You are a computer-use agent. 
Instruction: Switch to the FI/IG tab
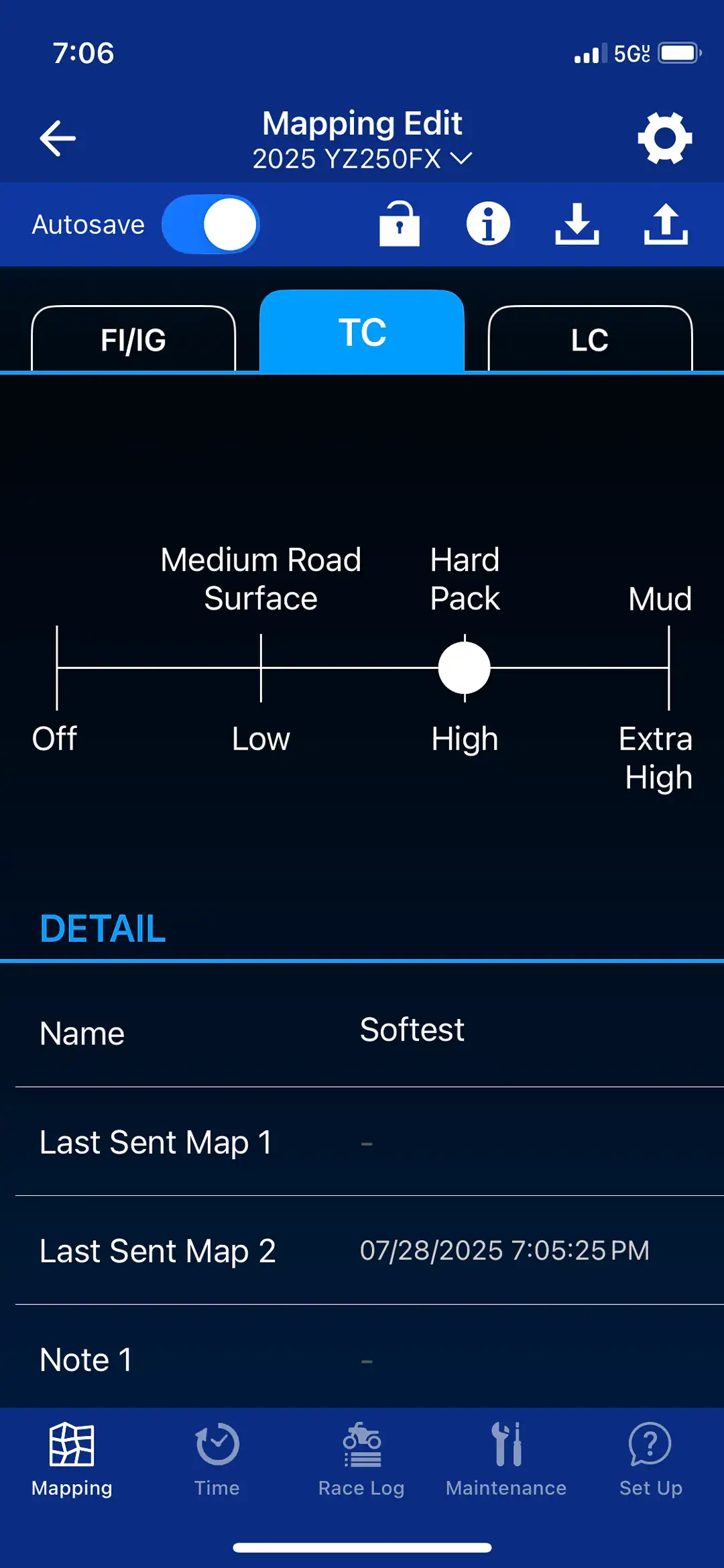click(133, 339)
